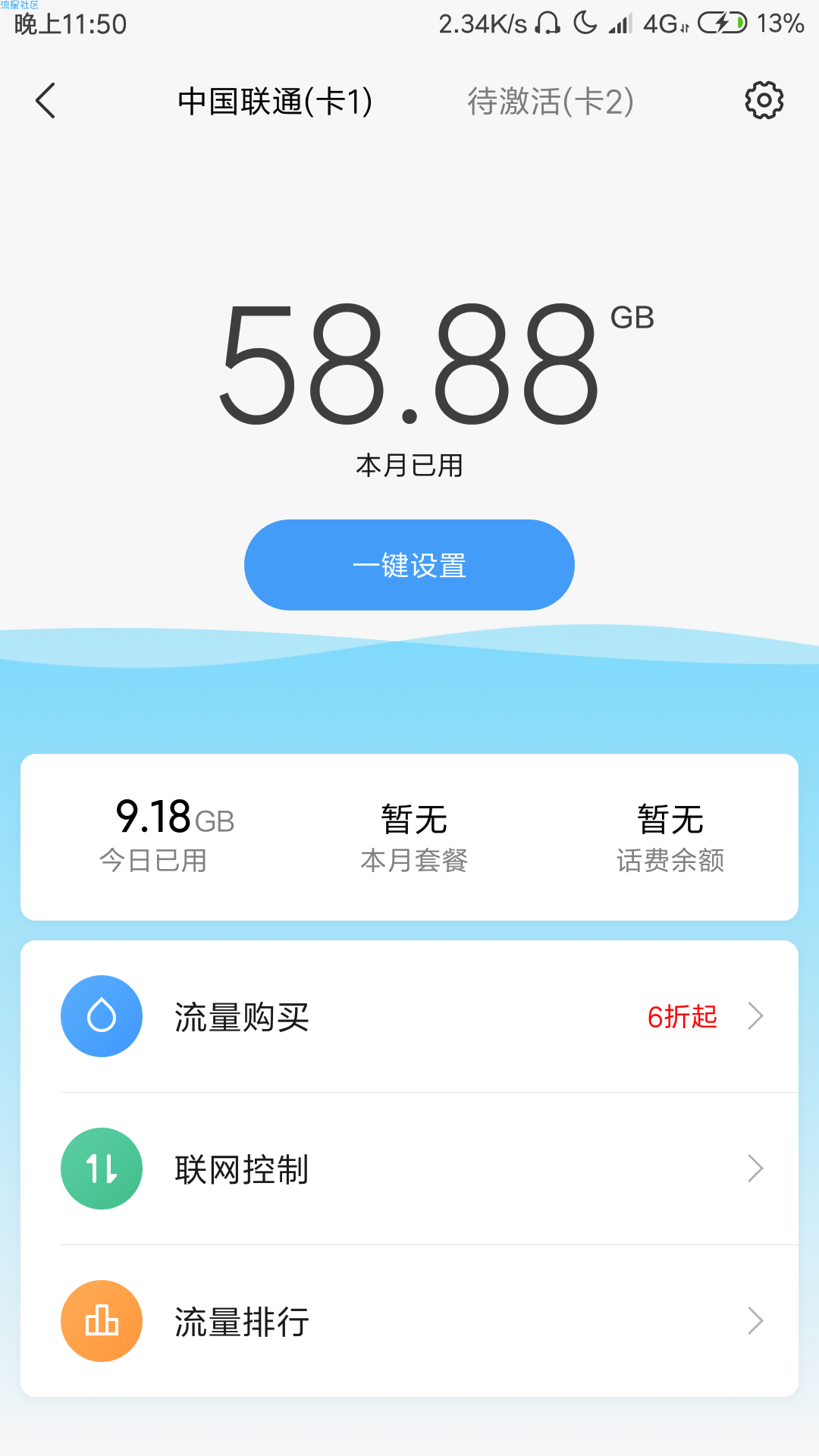Switch to the 待激活(卡2) tab
This screenshot has height=1456, width=819.
click(551, 101)
